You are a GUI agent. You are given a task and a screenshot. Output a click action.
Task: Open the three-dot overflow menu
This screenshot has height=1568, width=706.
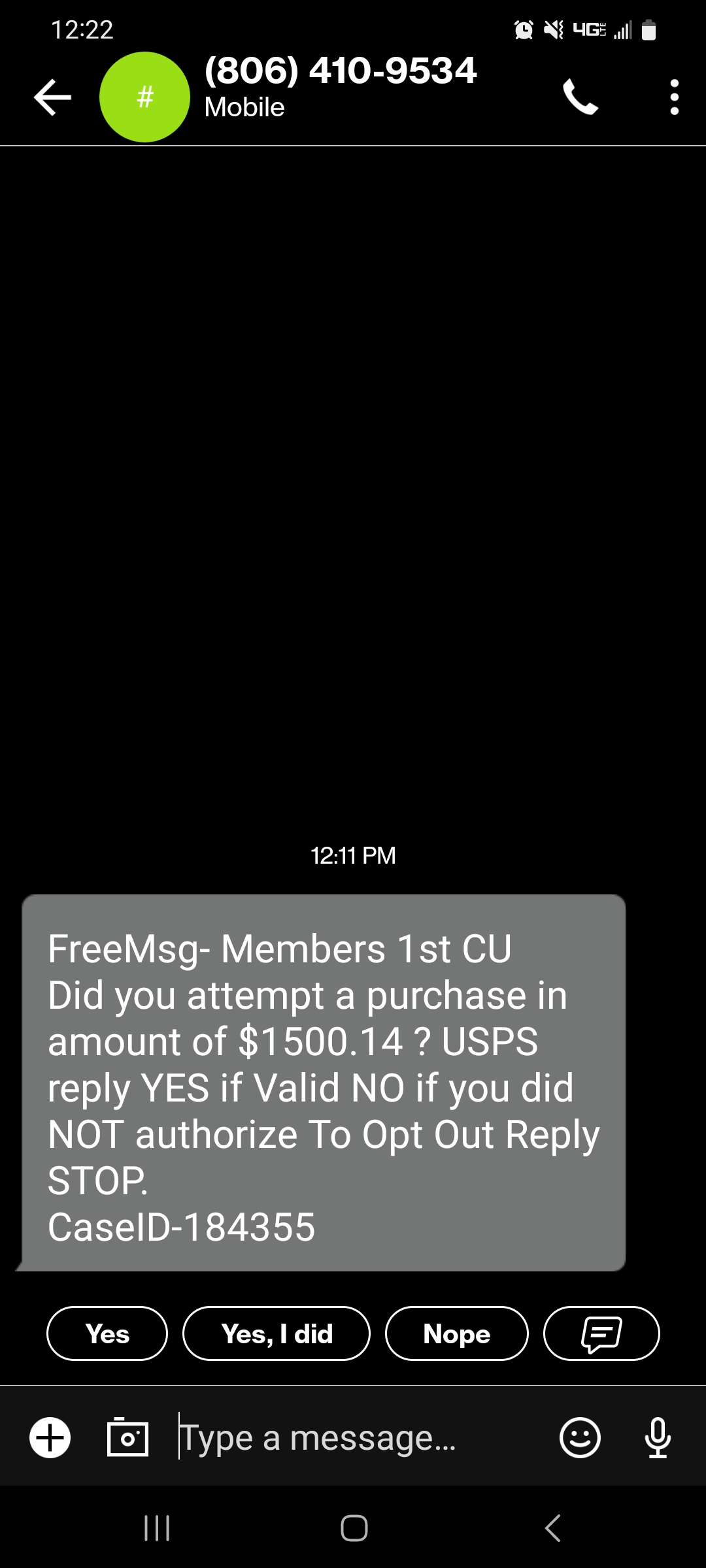coord(675,97)
